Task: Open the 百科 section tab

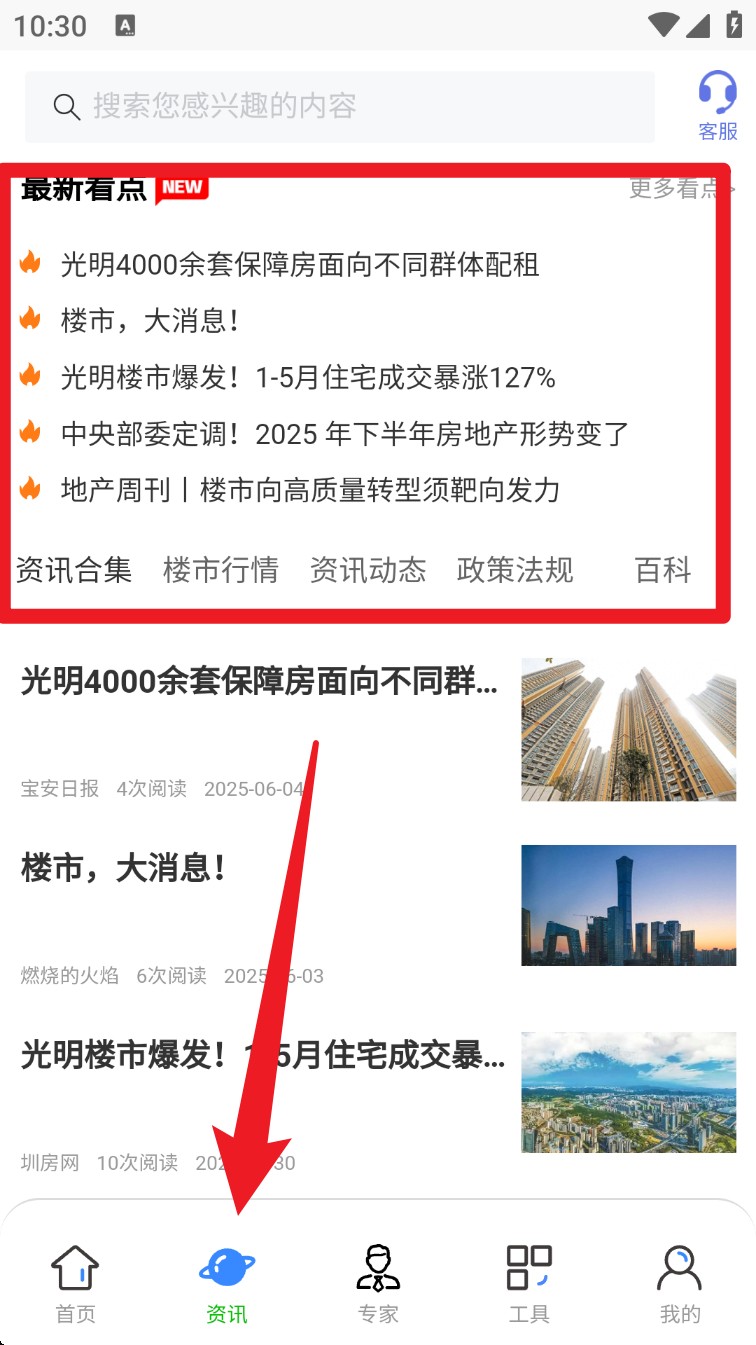Action: [x=662, y=570]
